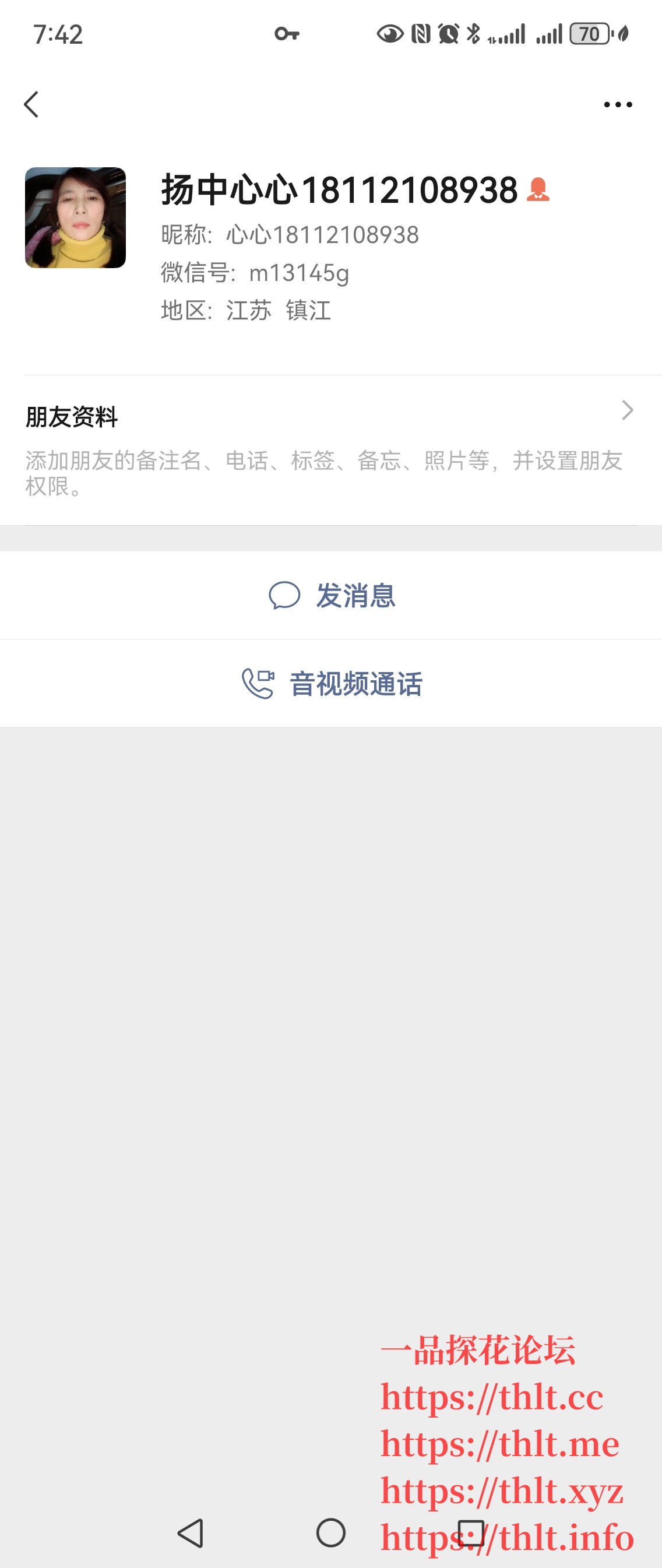Tap the eye protection mode status icon

[389, 35]
